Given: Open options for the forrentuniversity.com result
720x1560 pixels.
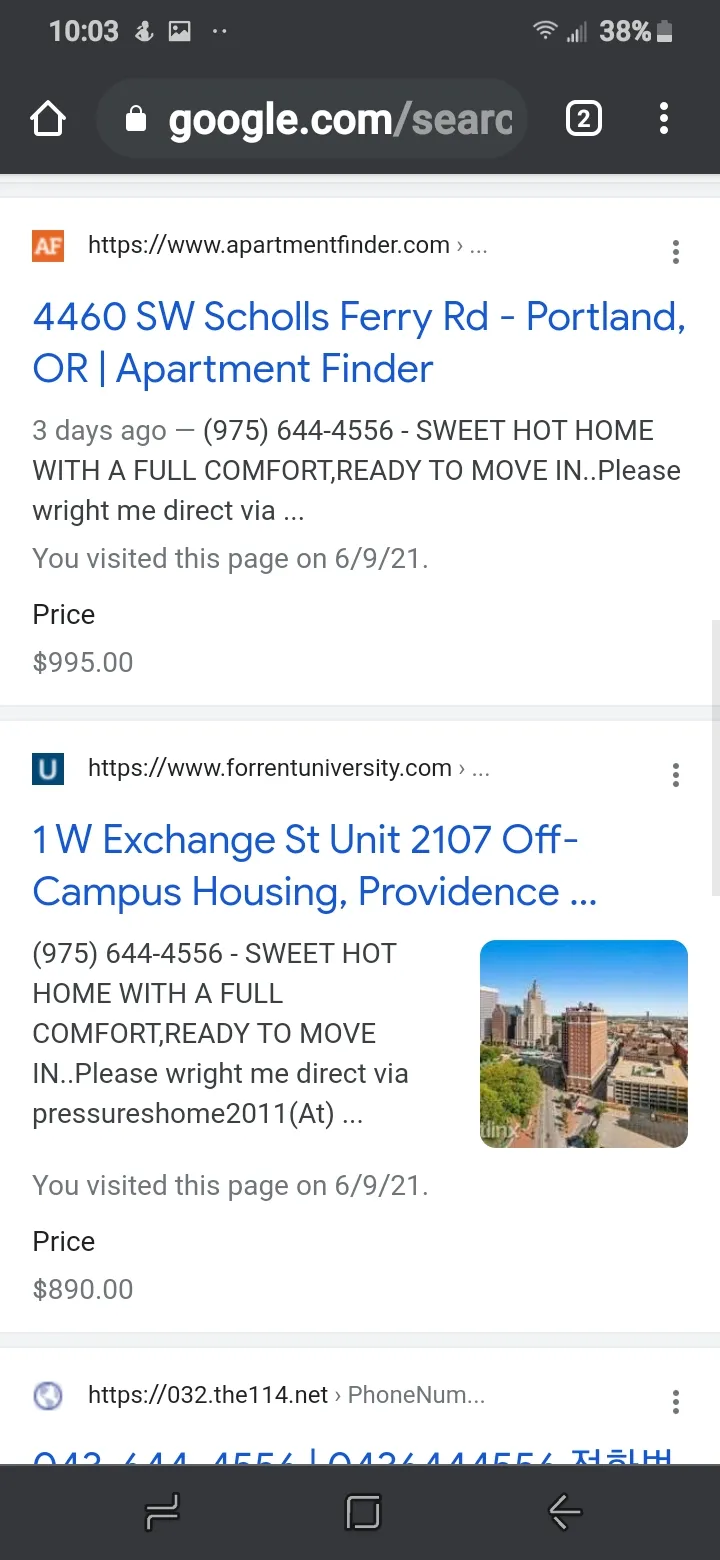Looking at the screenshot, I should [676, 775].
